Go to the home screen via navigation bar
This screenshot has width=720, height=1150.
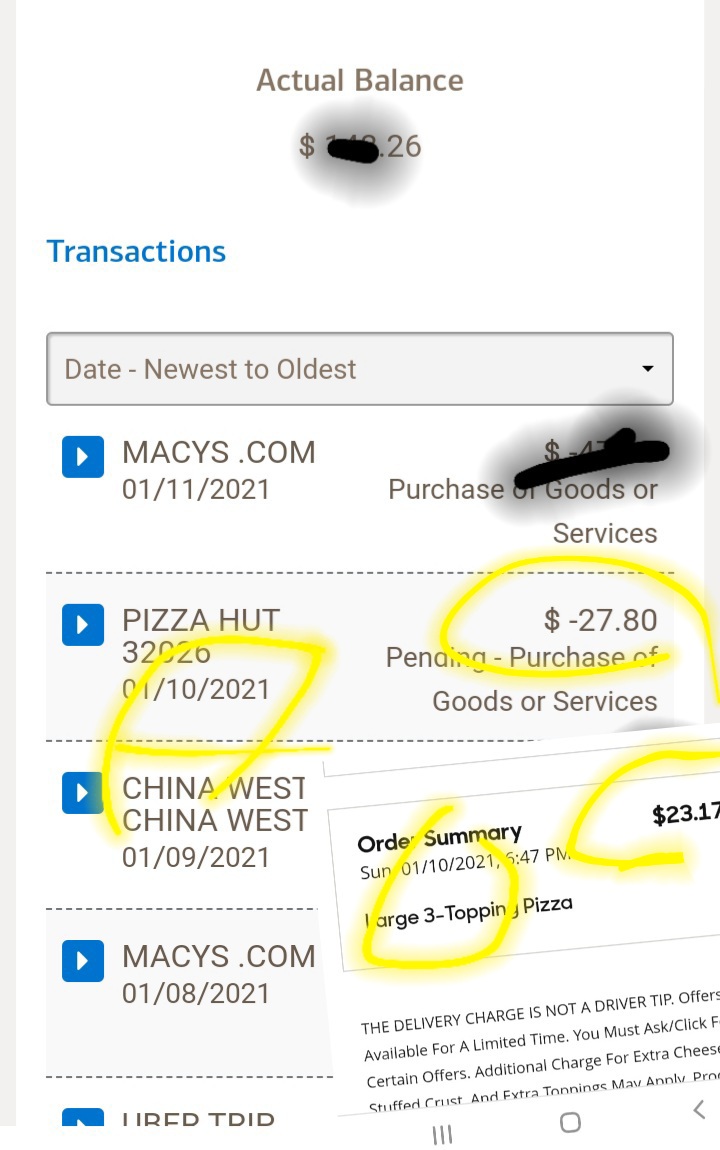pos(570,1122)
